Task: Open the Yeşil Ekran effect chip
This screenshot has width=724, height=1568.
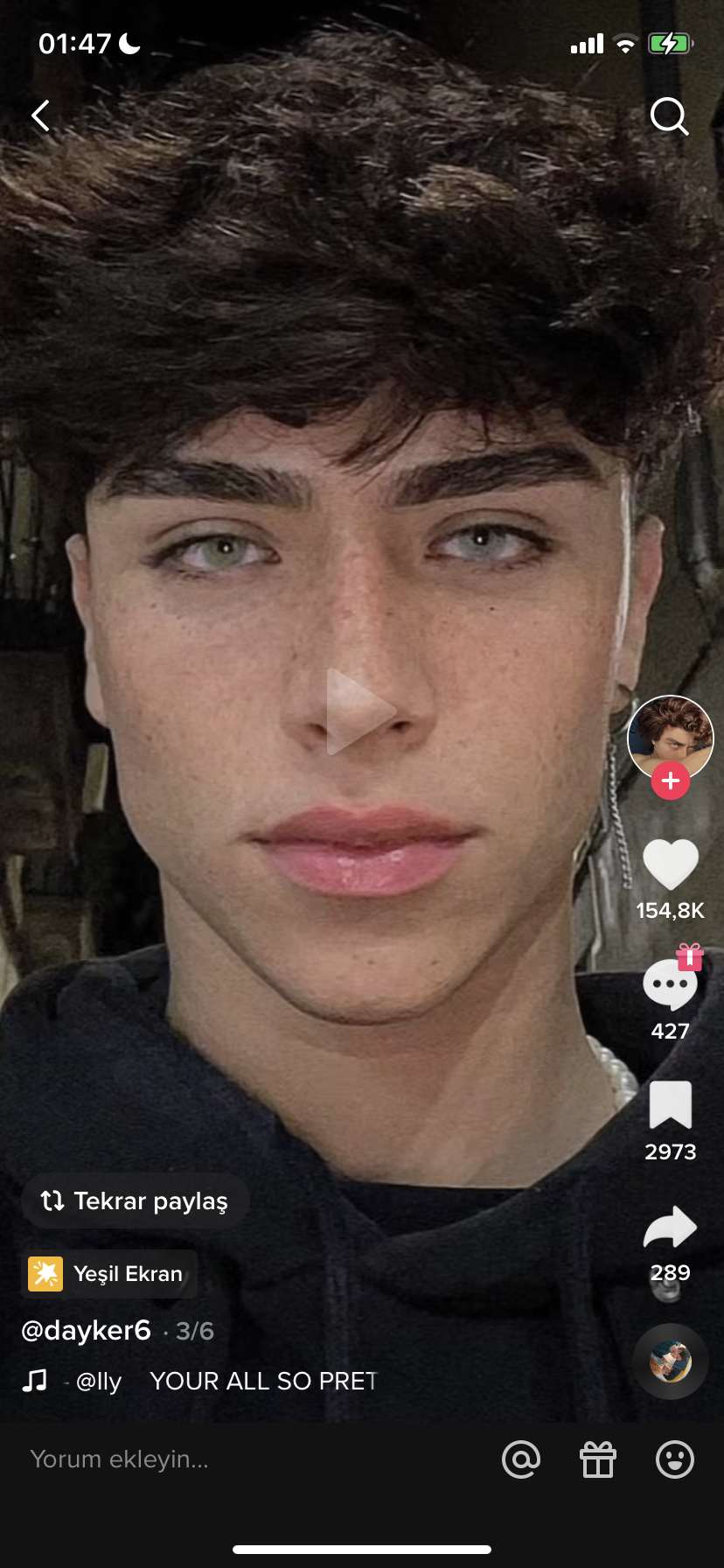Action: click(x=109, y=1274)
